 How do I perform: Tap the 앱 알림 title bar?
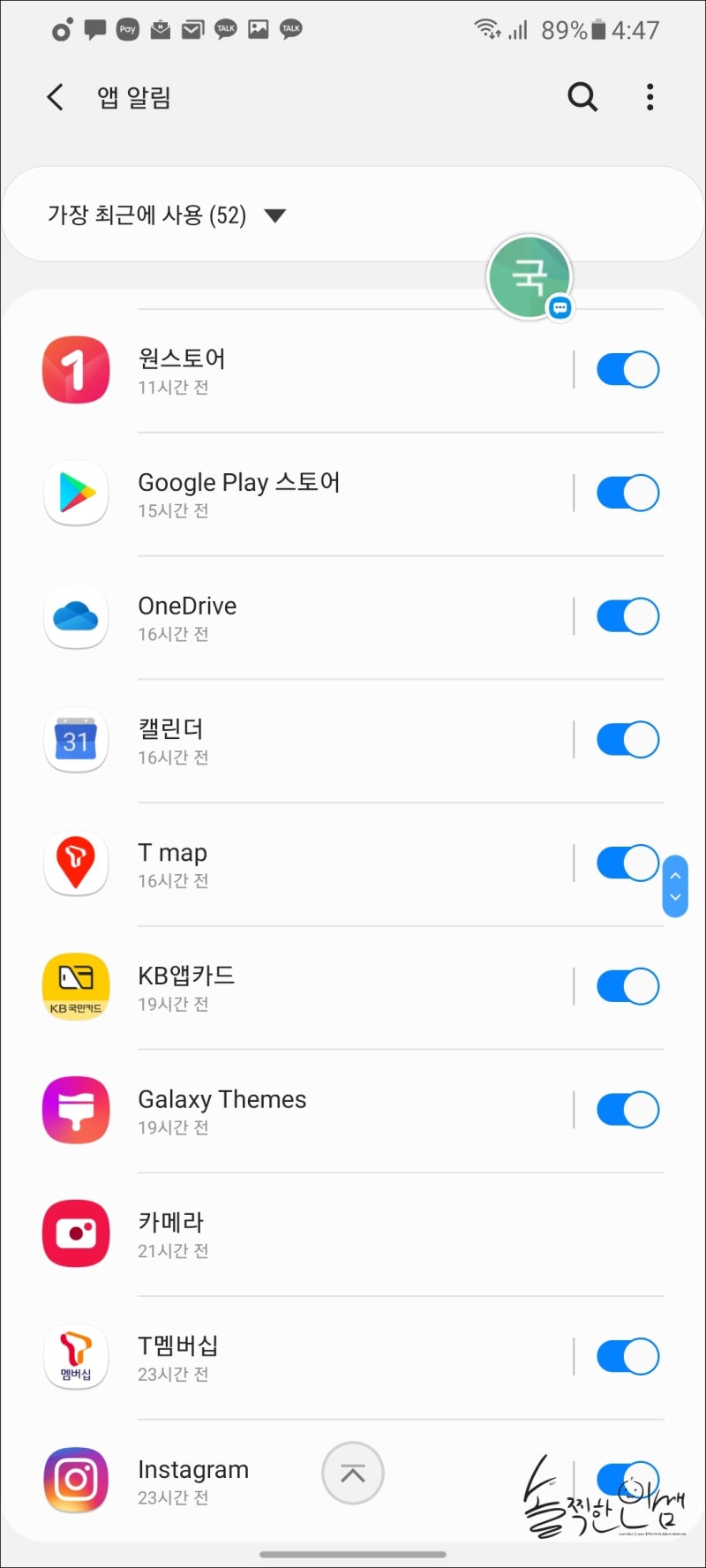(132, 97)
